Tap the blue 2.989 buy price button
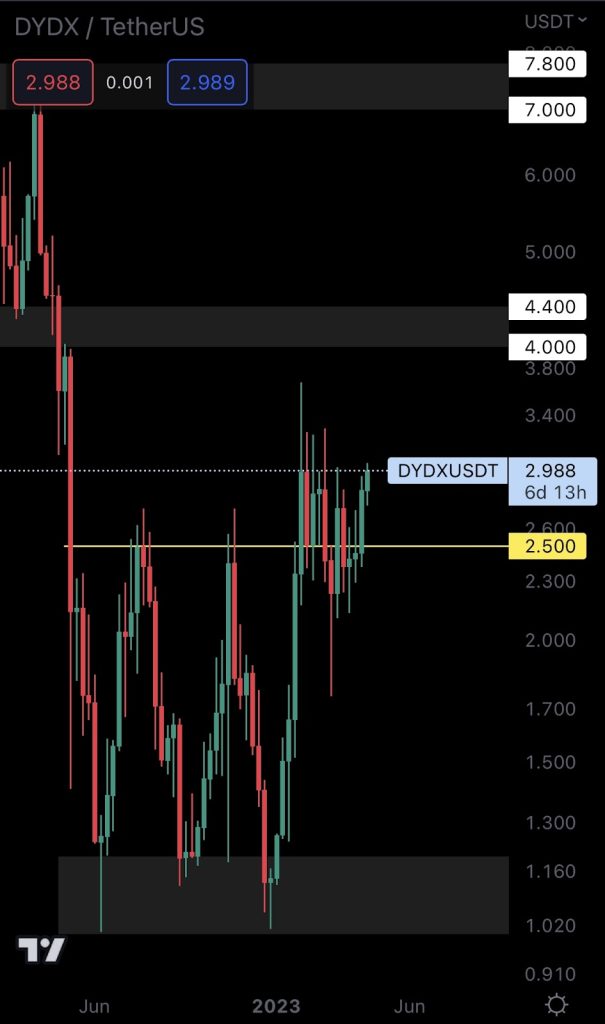The height and width of the screenshot is (1024, 605). point(207,83)
